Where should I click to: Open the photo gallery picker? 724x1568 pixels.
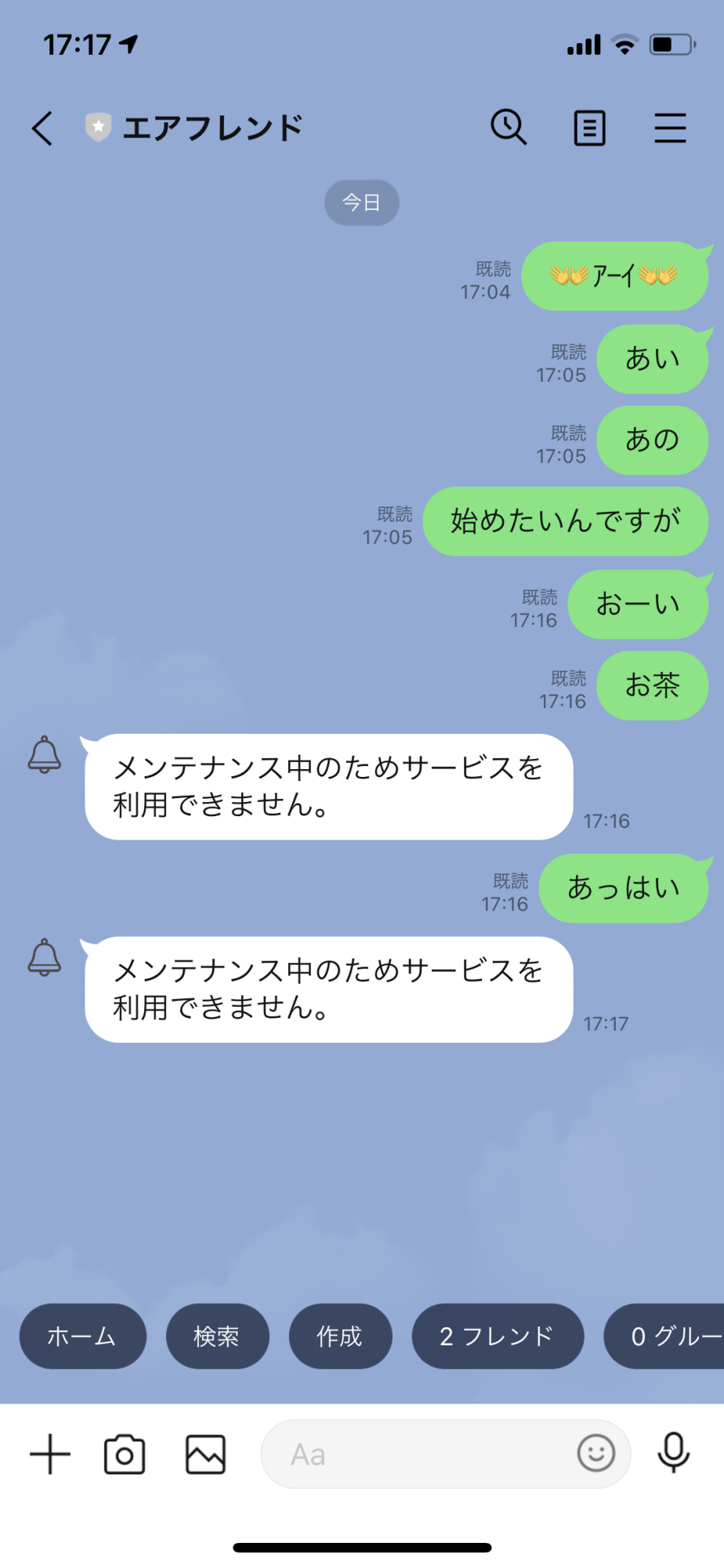point(205,1454)
